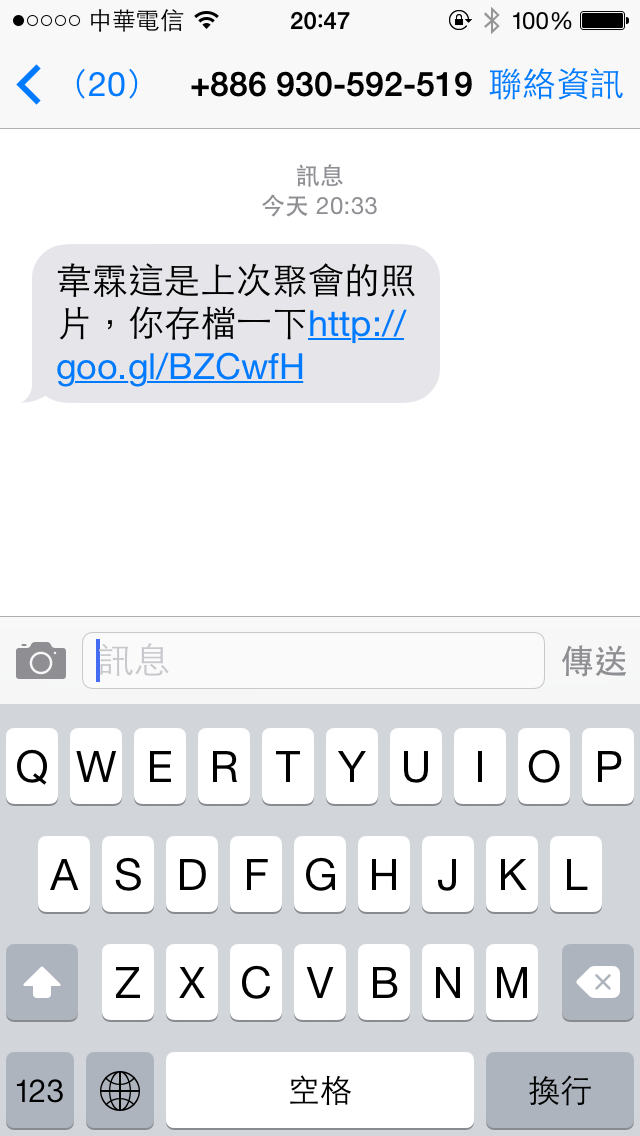Screen dimensions: 640x1136
Task: Open the camera to attach a photo
Action: coord(41,660)
